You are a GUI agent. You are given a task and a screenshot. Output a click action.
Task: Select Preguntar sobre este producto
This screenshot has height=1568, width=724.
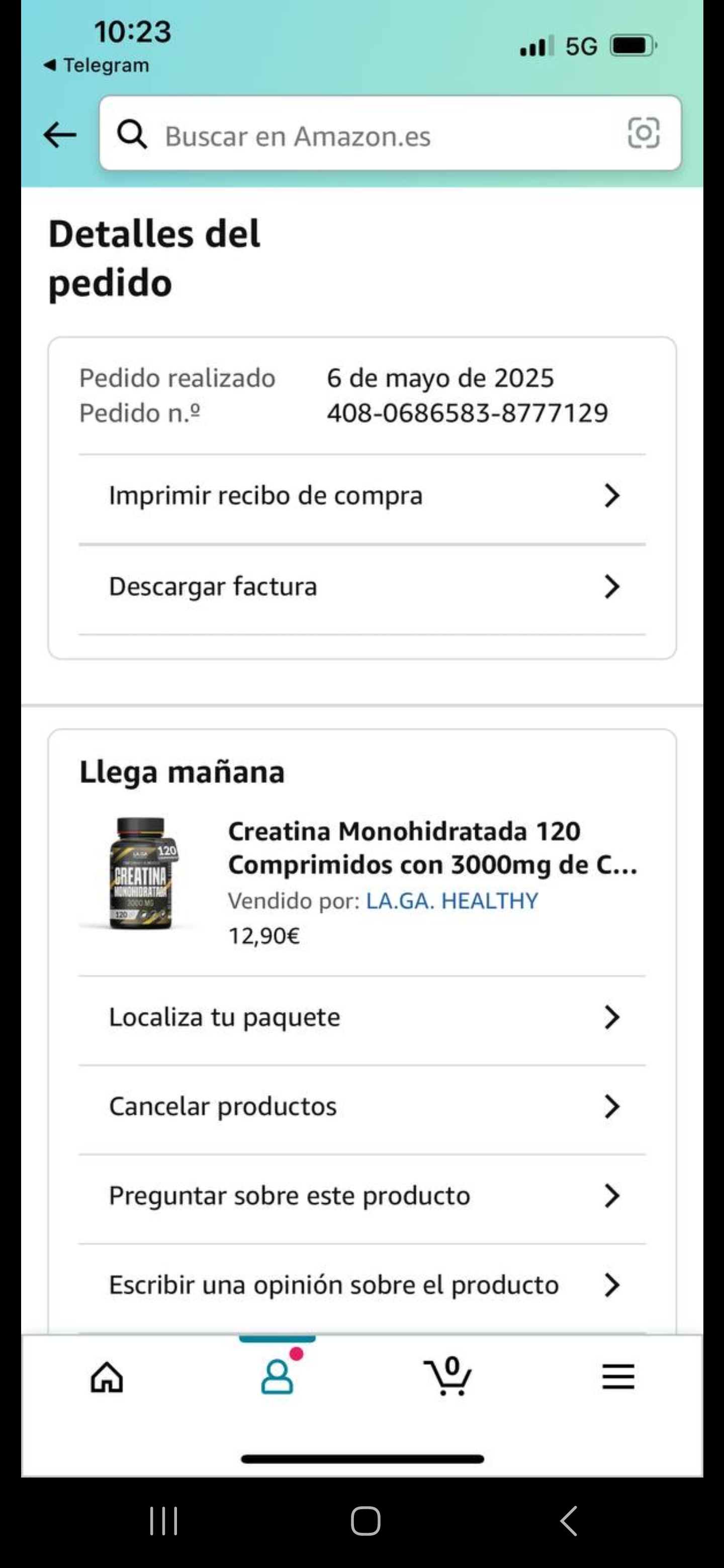click(x=363, y=1196)
